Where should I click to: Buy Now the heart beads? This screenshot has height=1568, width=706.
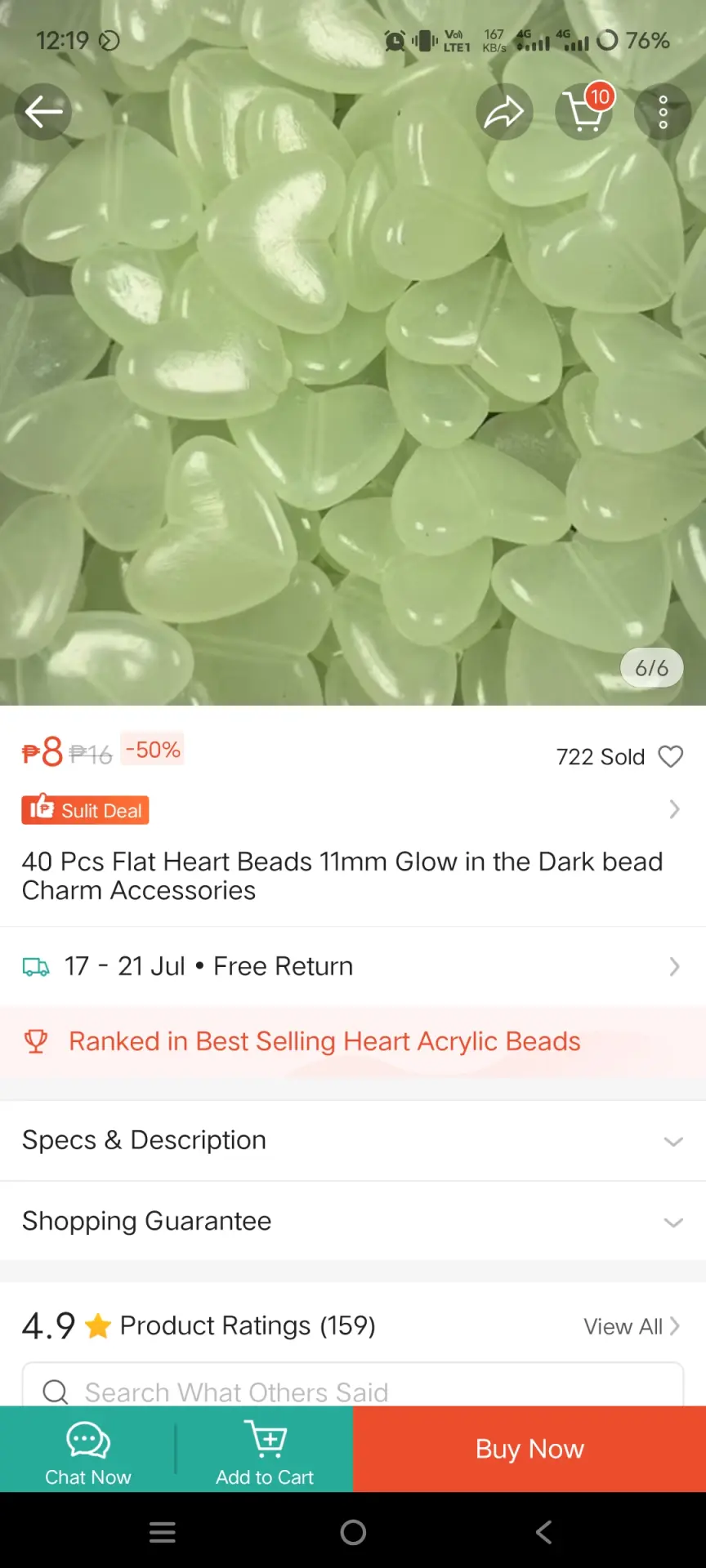(529, 1450)
